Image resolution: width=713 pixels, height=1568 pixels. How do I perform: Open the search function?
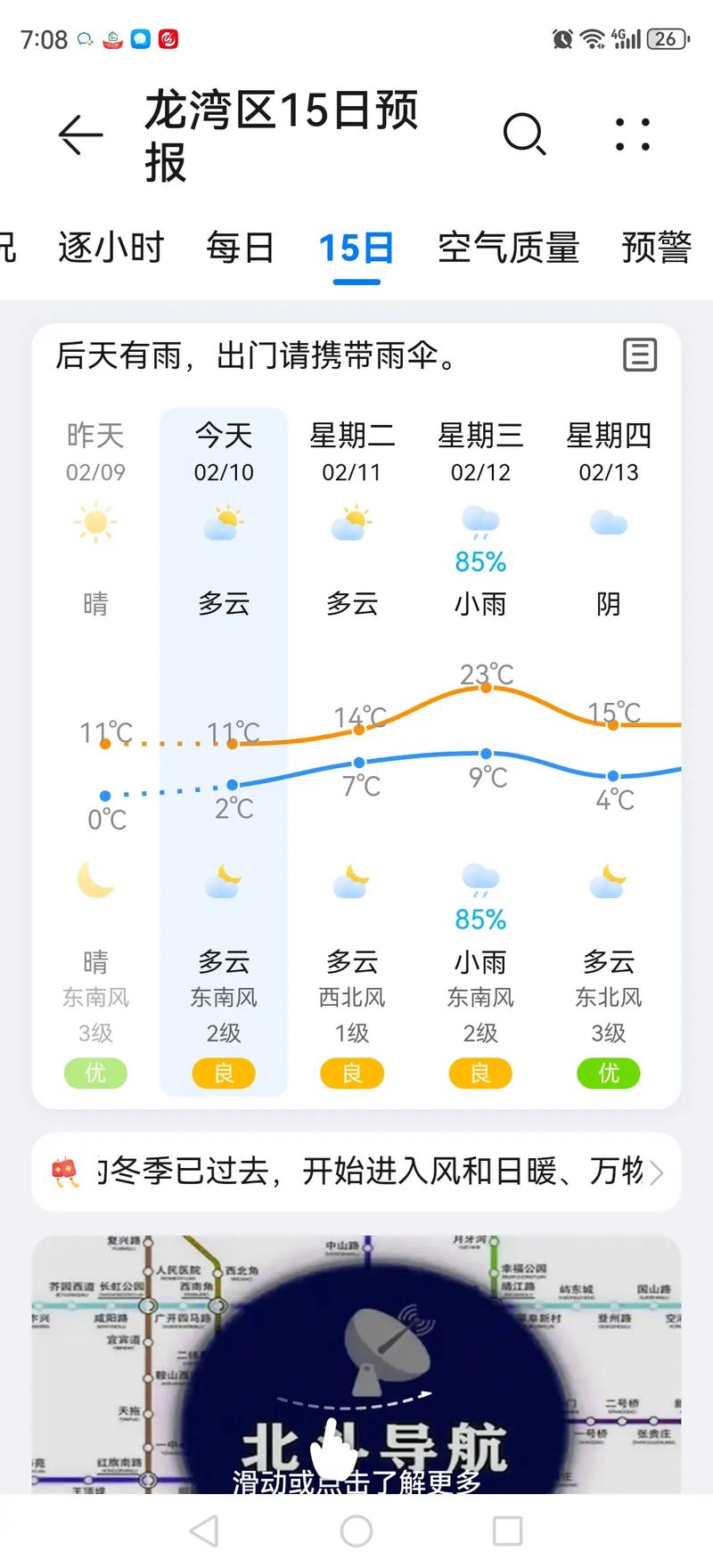(524, 135)
